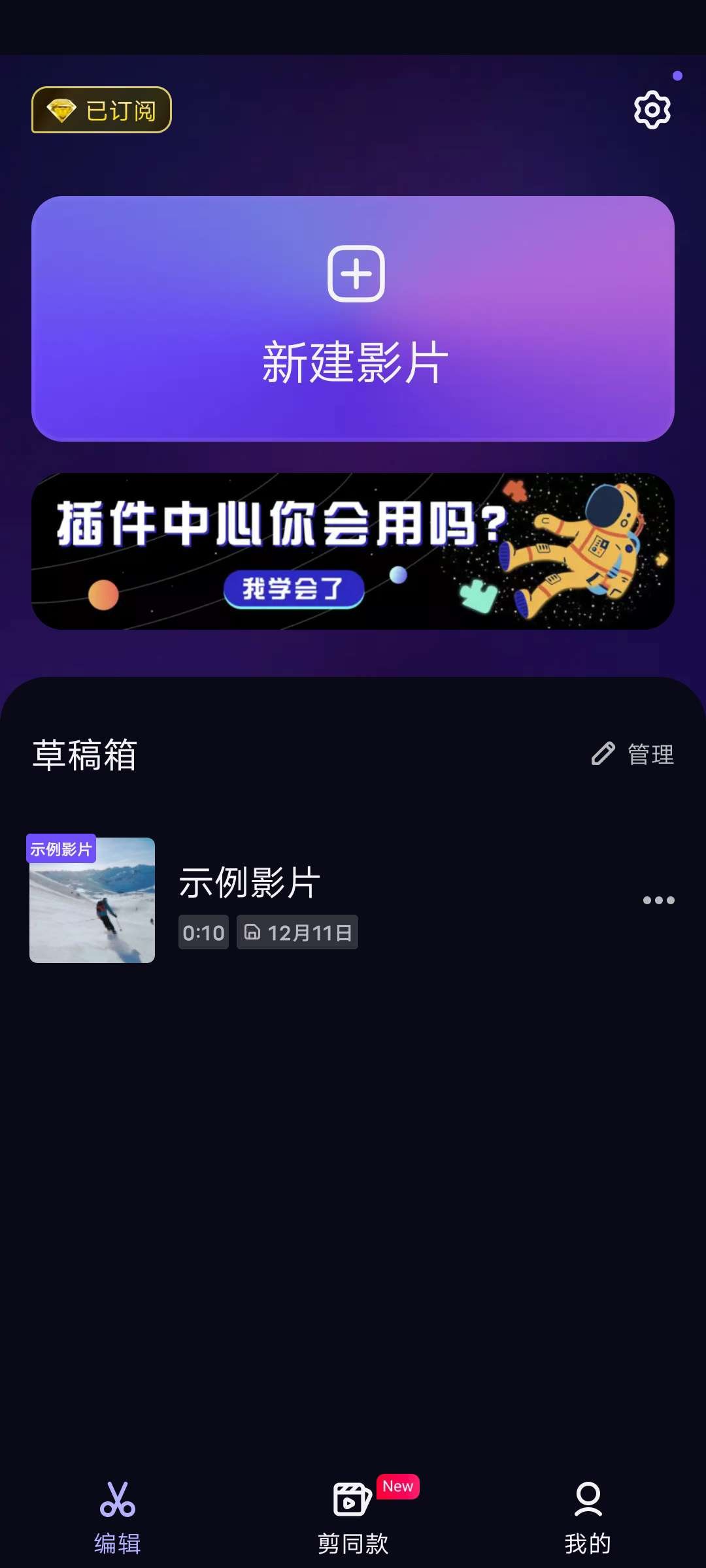The width and height of the screenshot is (706, 1568).
Task: Open the 插件中心 plugin center banner
Action: coord(353,551)
